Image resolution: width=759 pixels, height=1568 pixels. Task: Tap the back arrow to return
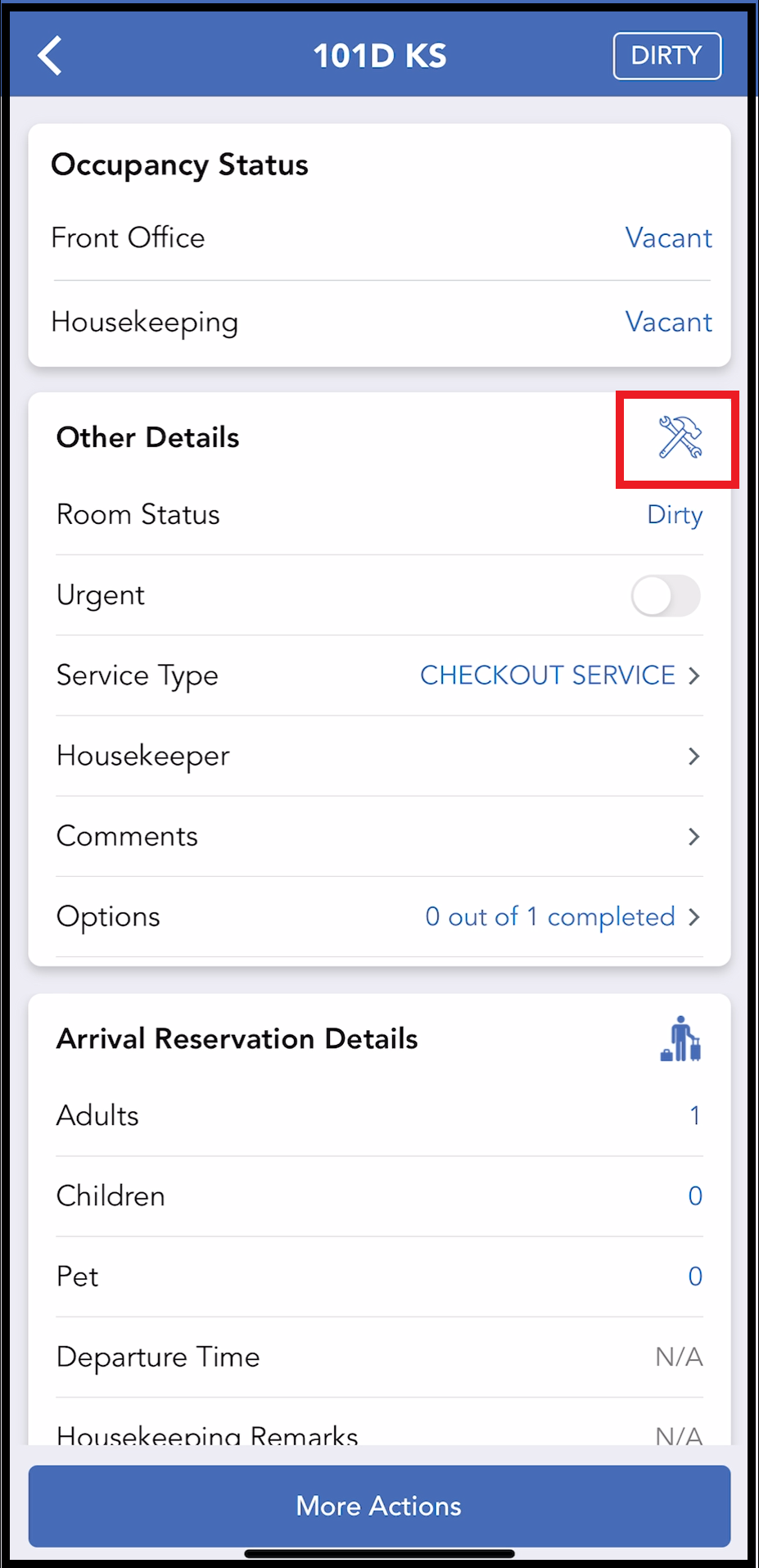pos(49,55)
